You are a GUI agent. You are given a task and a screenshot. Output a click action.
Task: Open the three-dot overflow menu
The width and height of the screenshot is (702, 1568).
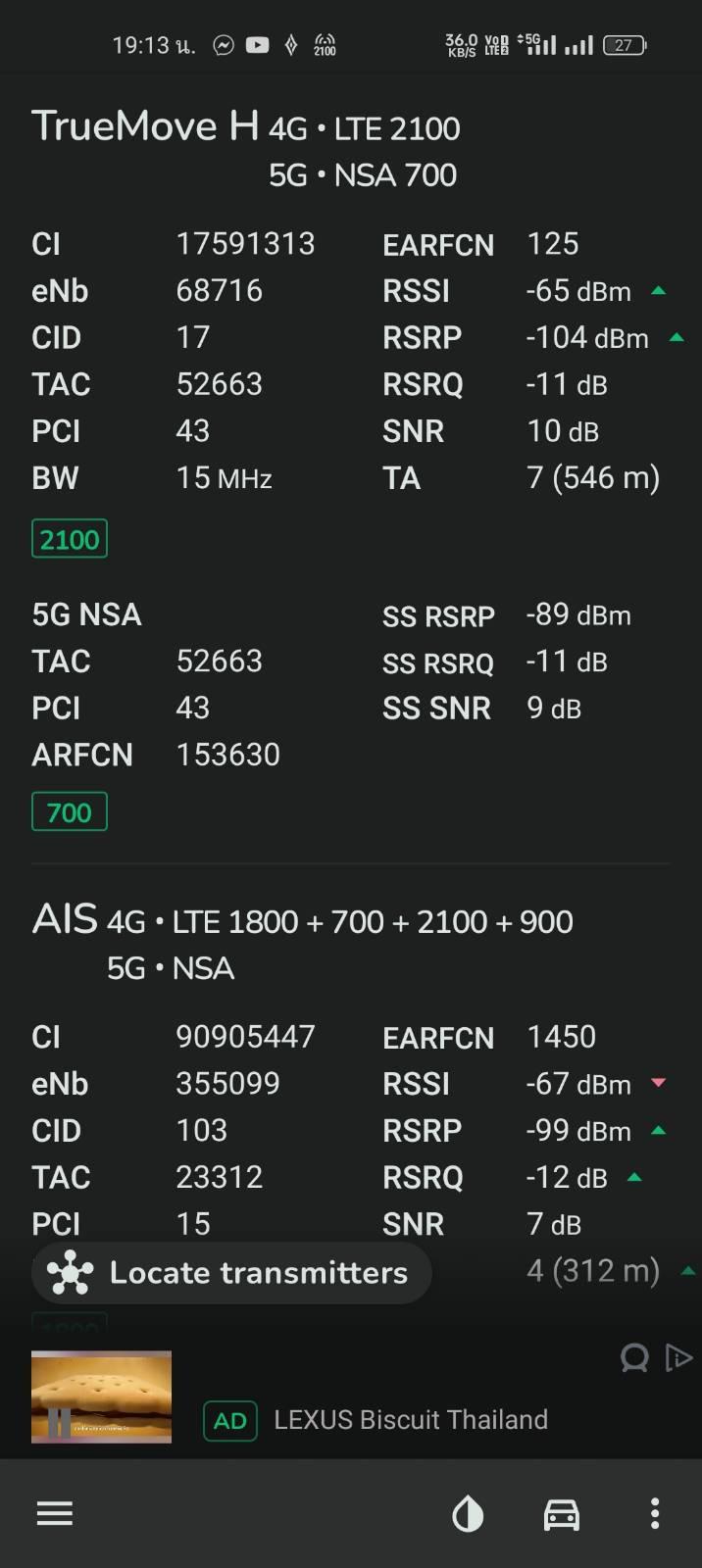click(655, 1514)
